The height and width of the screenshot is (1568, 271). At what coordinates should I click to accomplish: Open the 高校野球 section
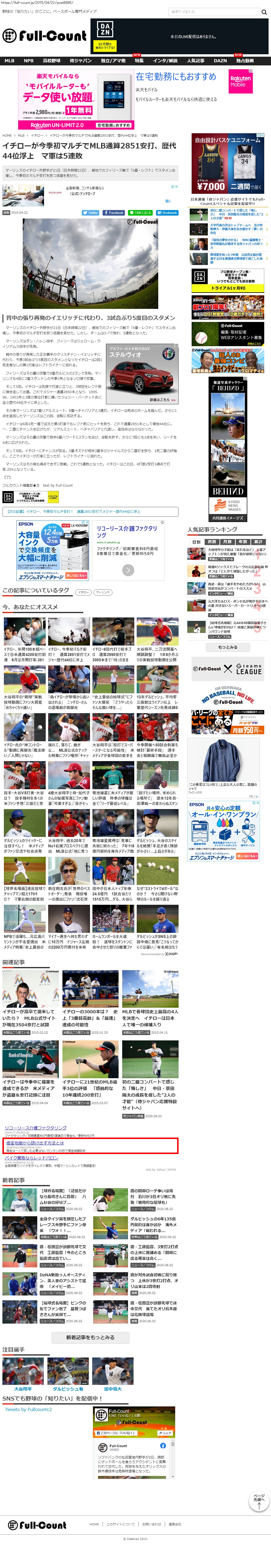tap(52, 61)
